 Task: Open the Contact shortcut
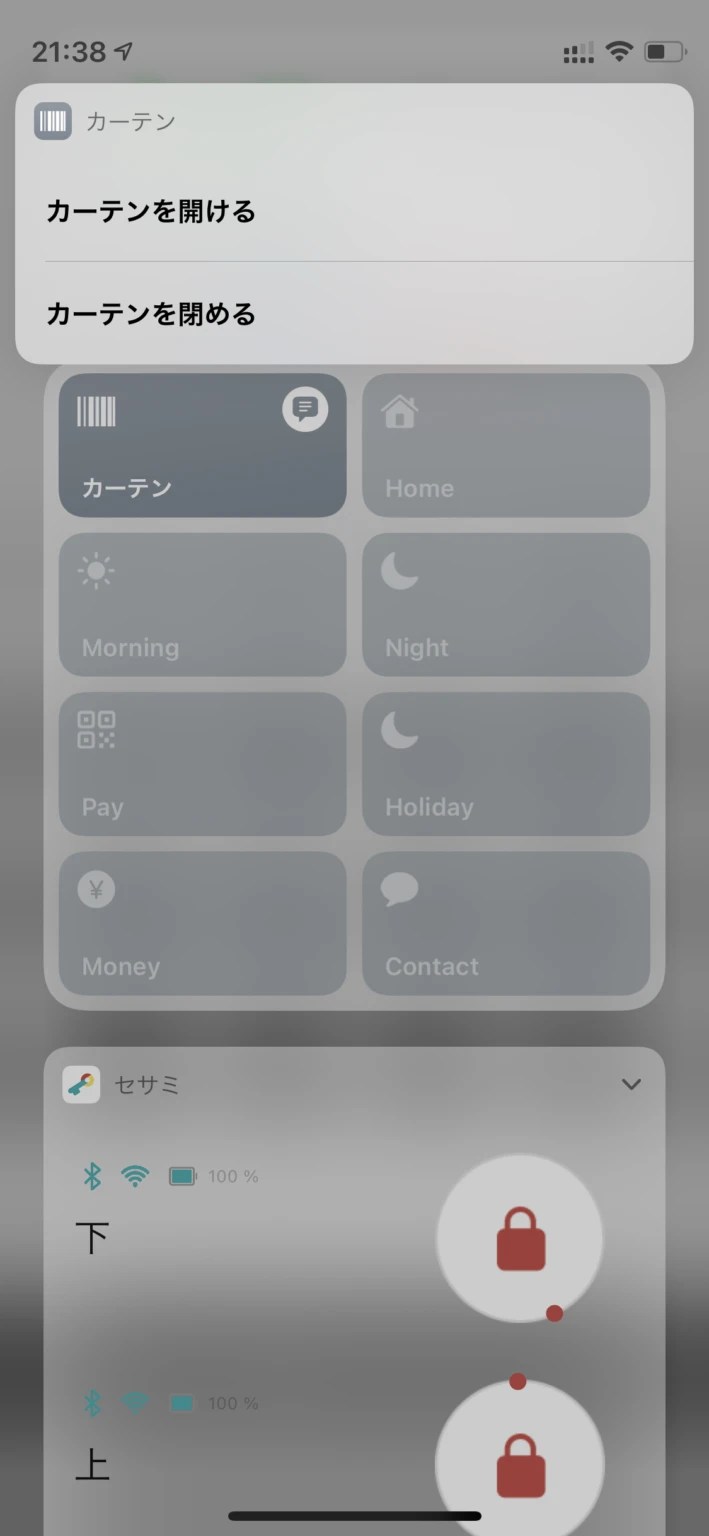coord(506,923)
